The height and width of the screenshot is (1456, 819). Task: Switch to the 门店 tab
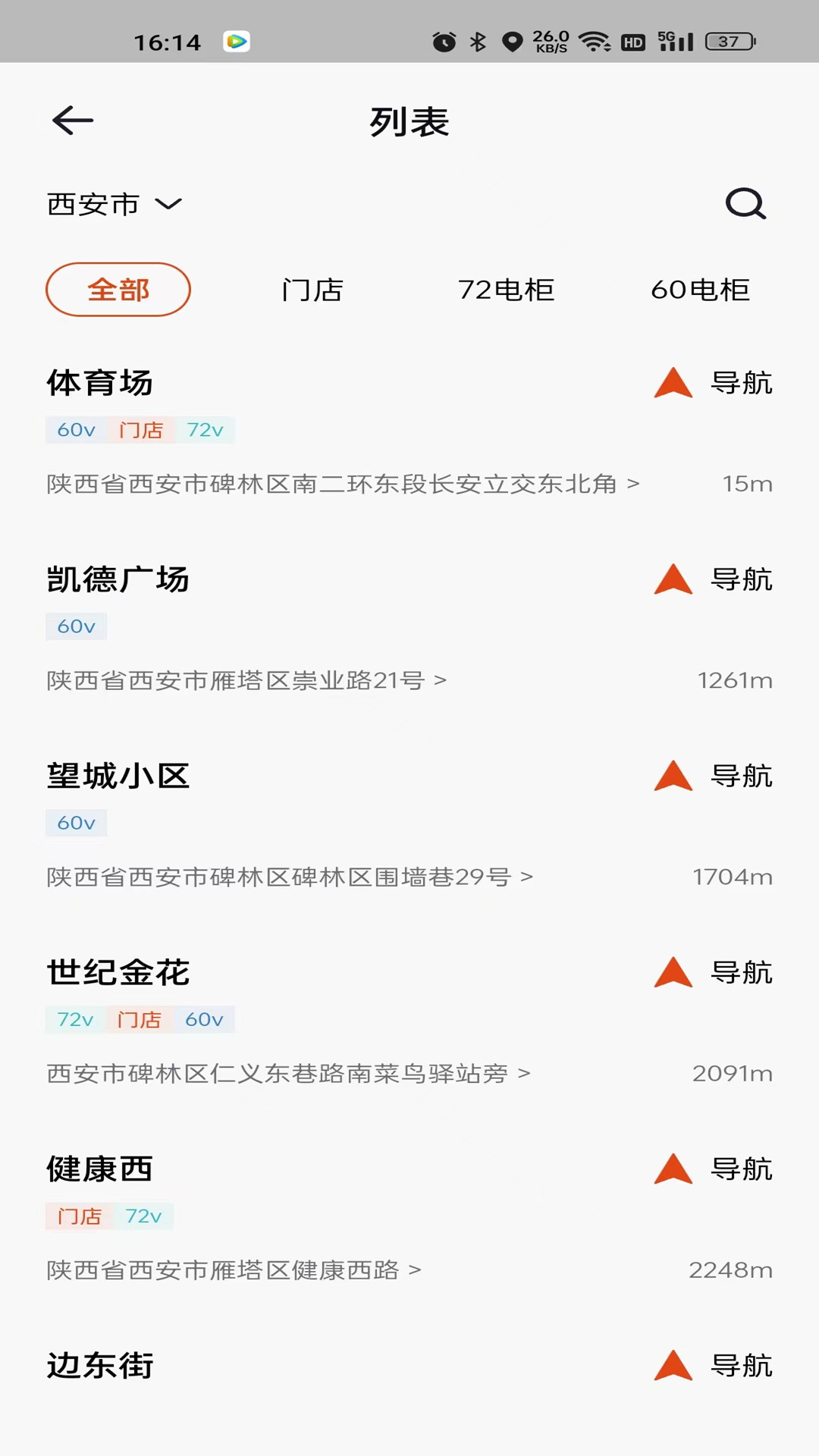pyautogui.click(x=312, y=289)
